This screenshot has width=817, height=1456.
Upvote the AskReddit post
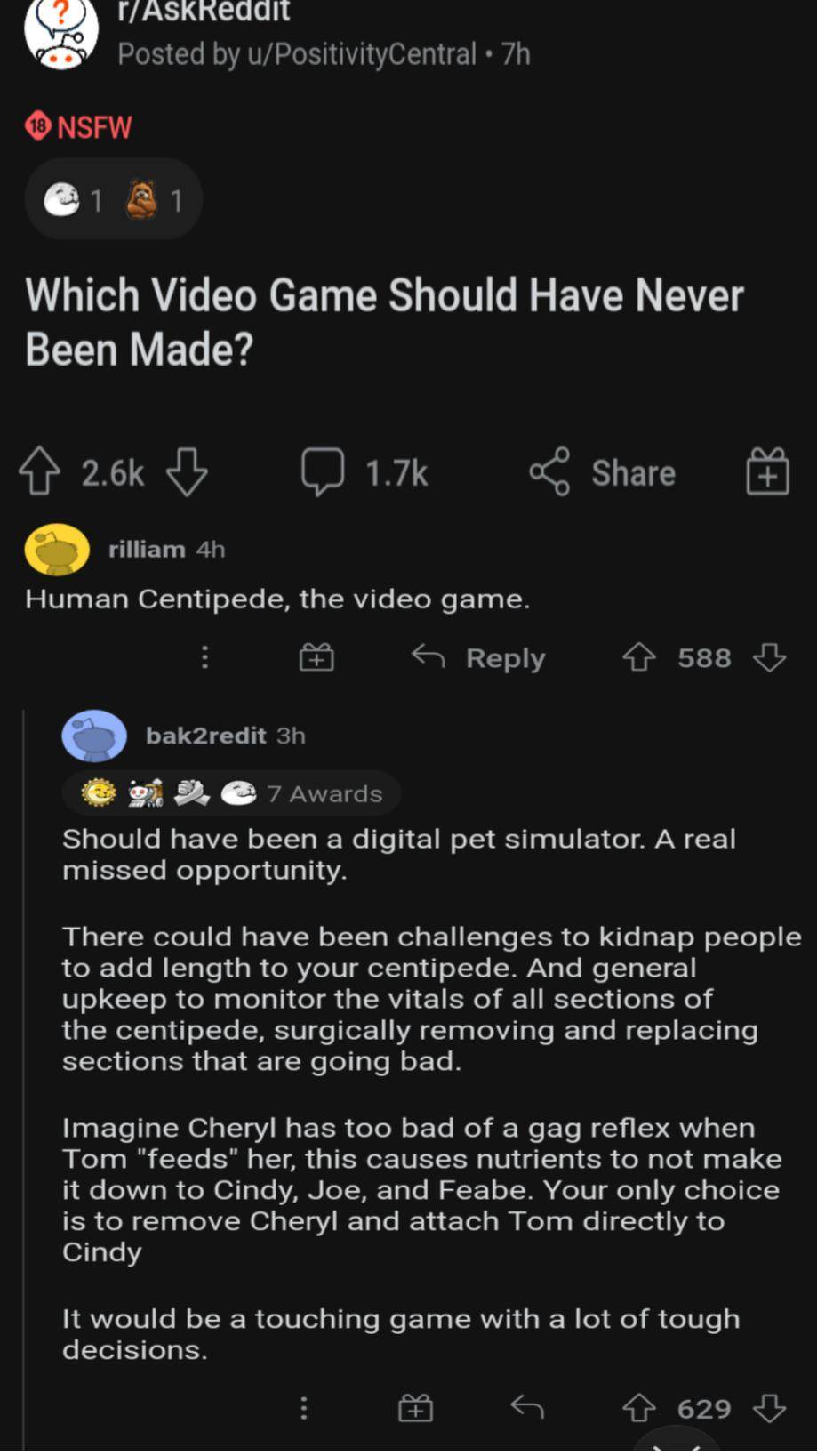point(39,472)
